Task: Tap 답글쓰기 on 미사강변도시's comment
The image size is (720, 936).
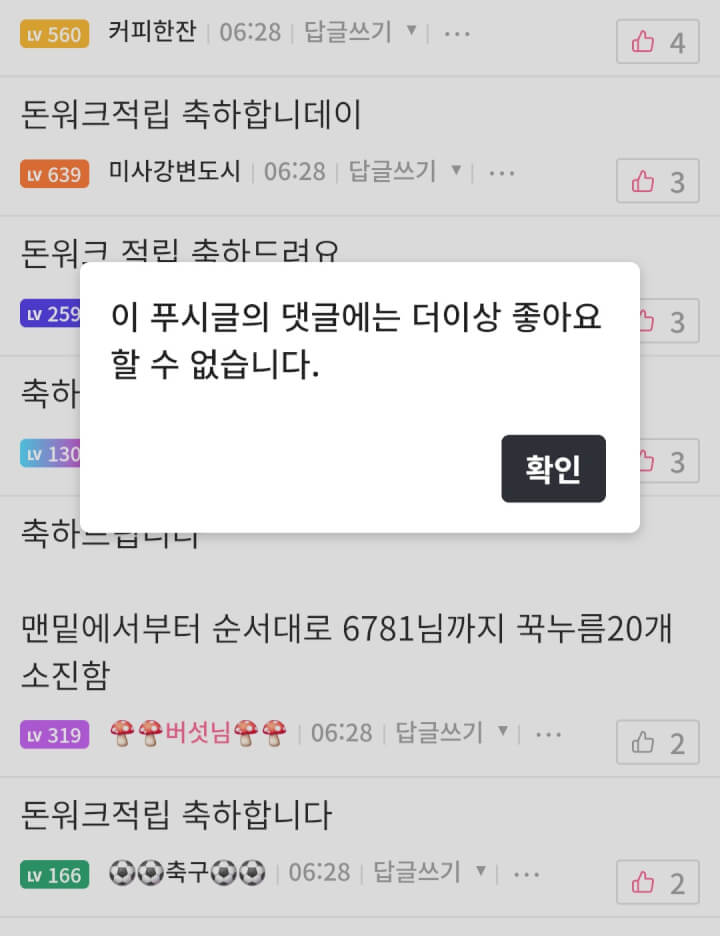Action: [392, 172]
